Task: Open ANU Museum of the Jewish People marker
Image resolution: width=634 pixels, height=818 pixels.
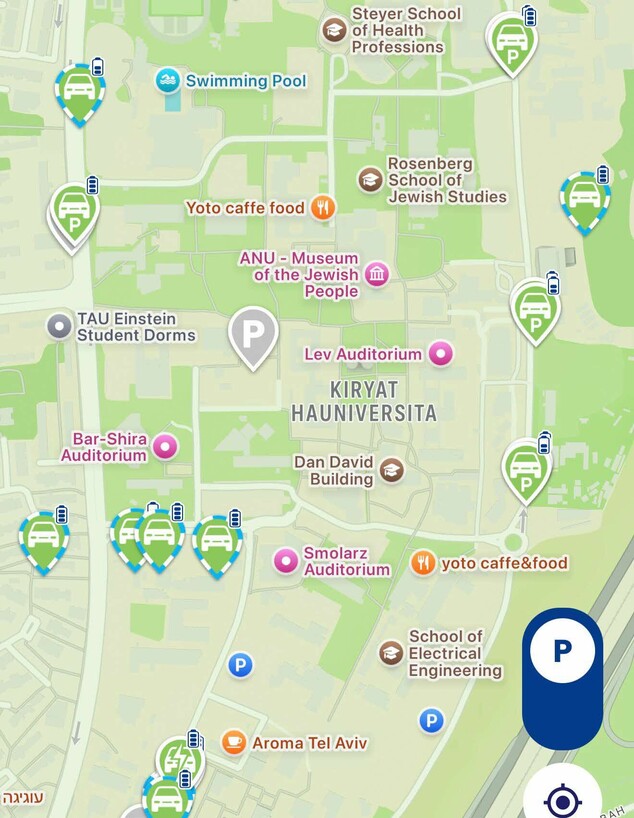Action: click(x=377, y=274)
